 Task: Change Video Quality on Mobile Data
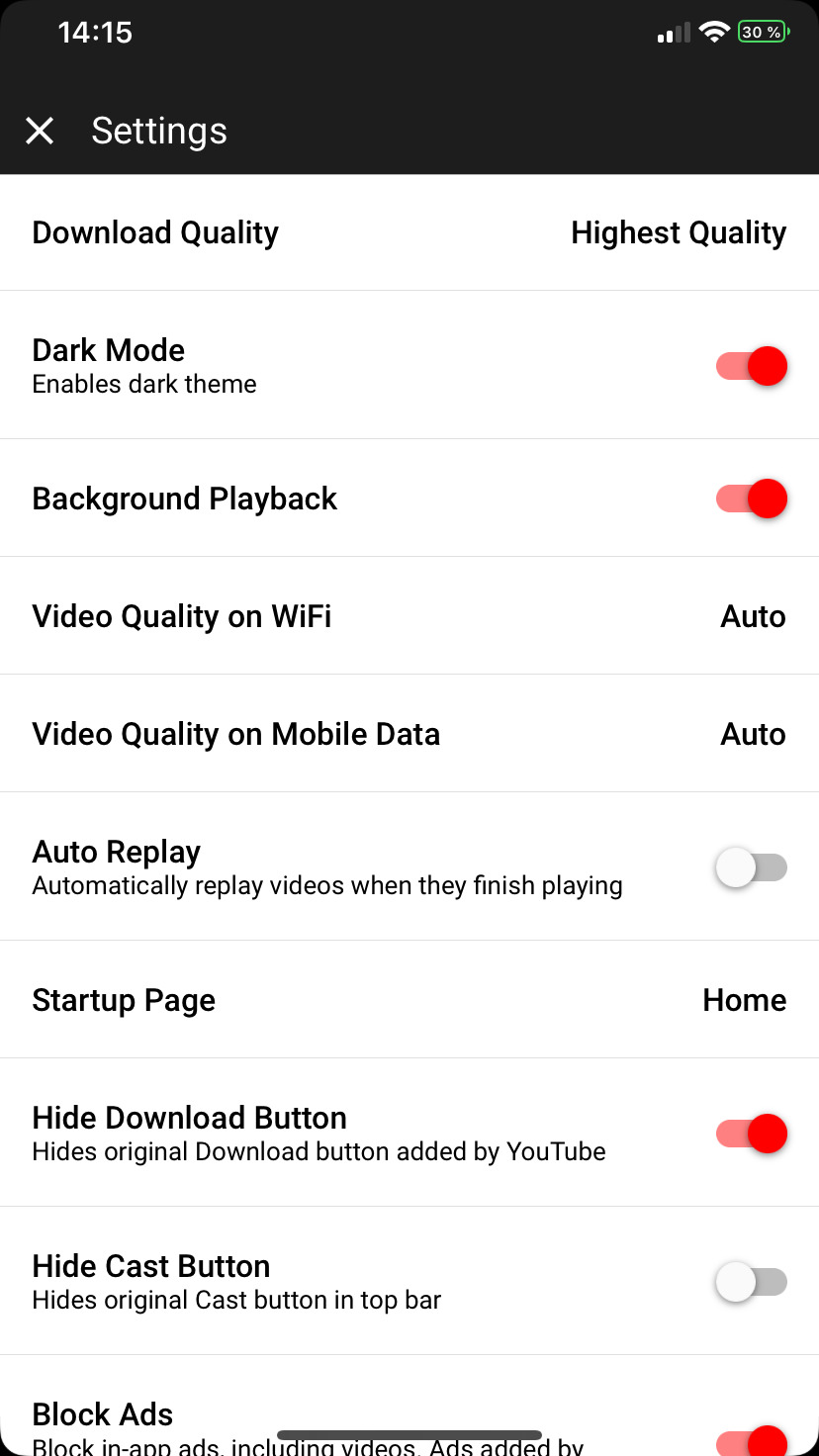pyautogui.click(x=409, y=734)
